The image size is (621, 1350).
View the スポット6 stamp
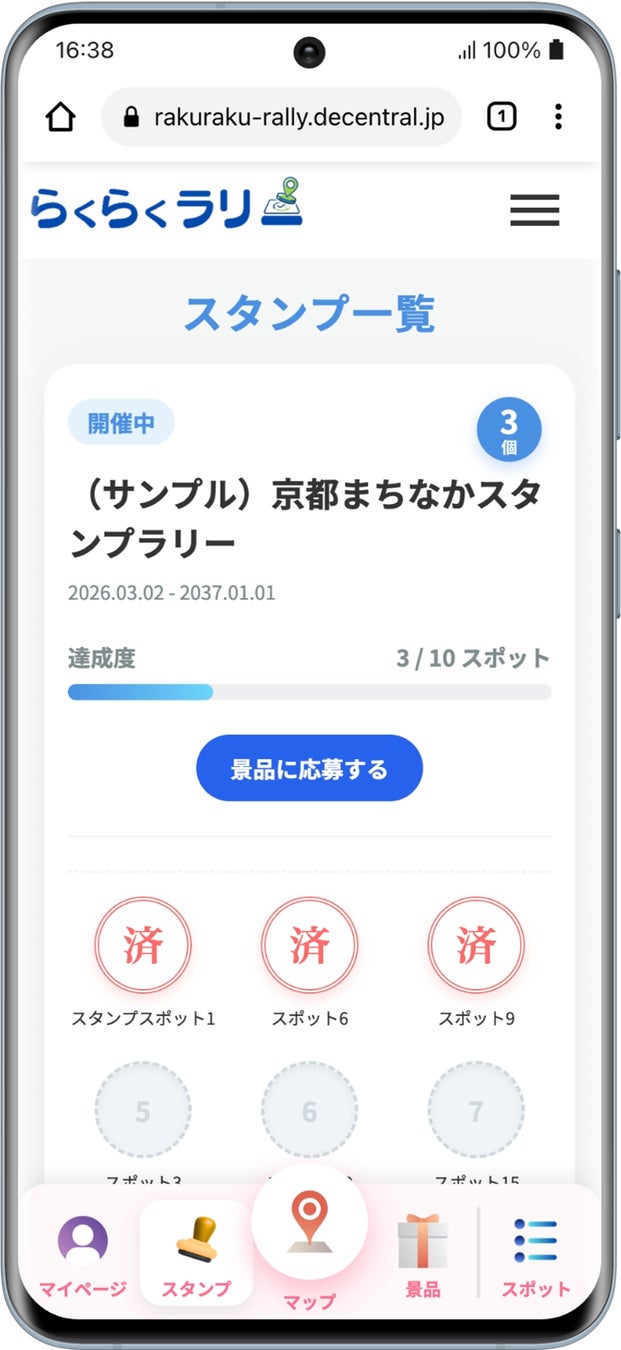click(x=309, y=946)
